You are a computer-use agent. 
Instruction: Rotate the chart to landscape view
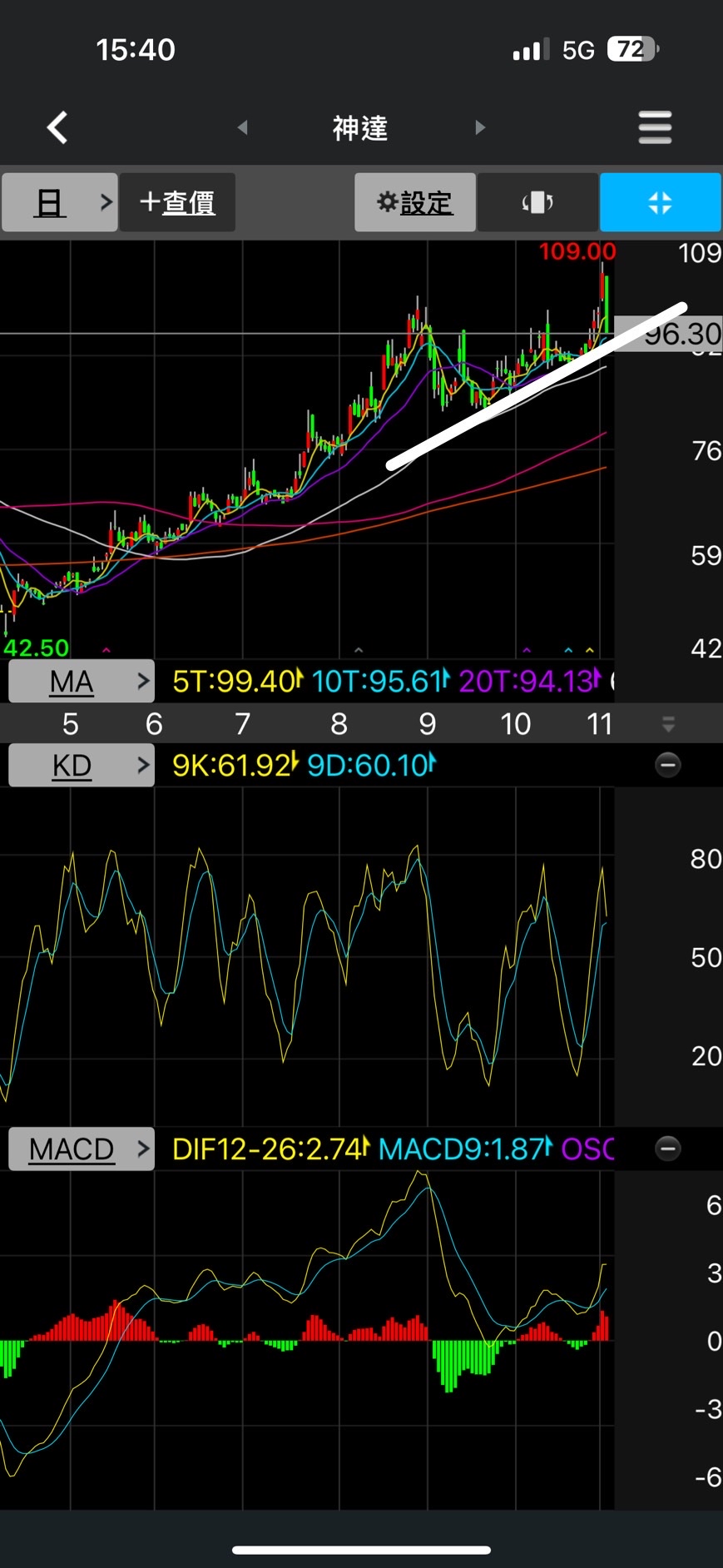(x=537, y=202)
